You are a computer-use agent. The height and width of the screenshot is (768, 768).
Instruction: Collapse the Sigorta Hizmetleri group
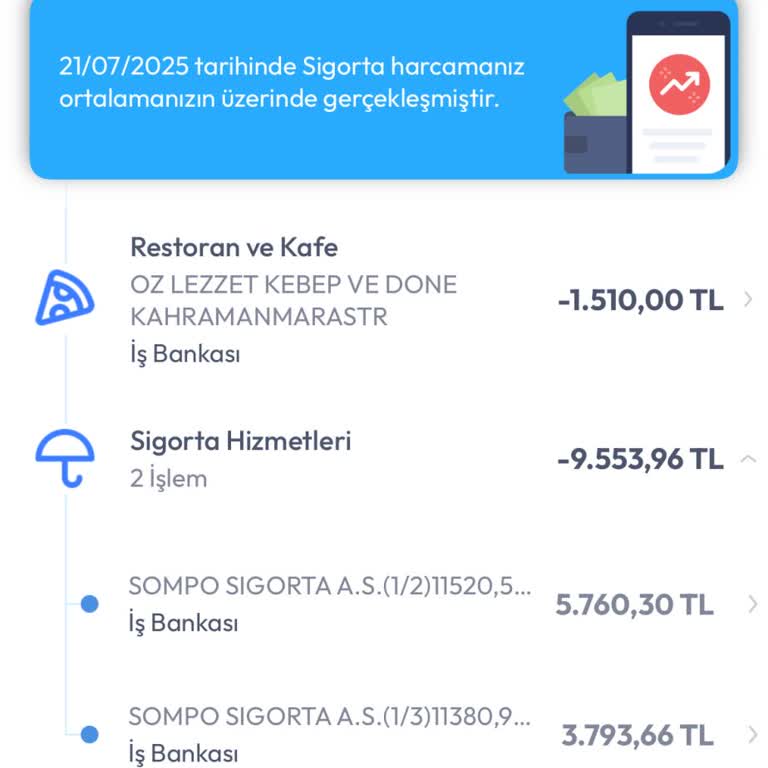tap(747, 459)
